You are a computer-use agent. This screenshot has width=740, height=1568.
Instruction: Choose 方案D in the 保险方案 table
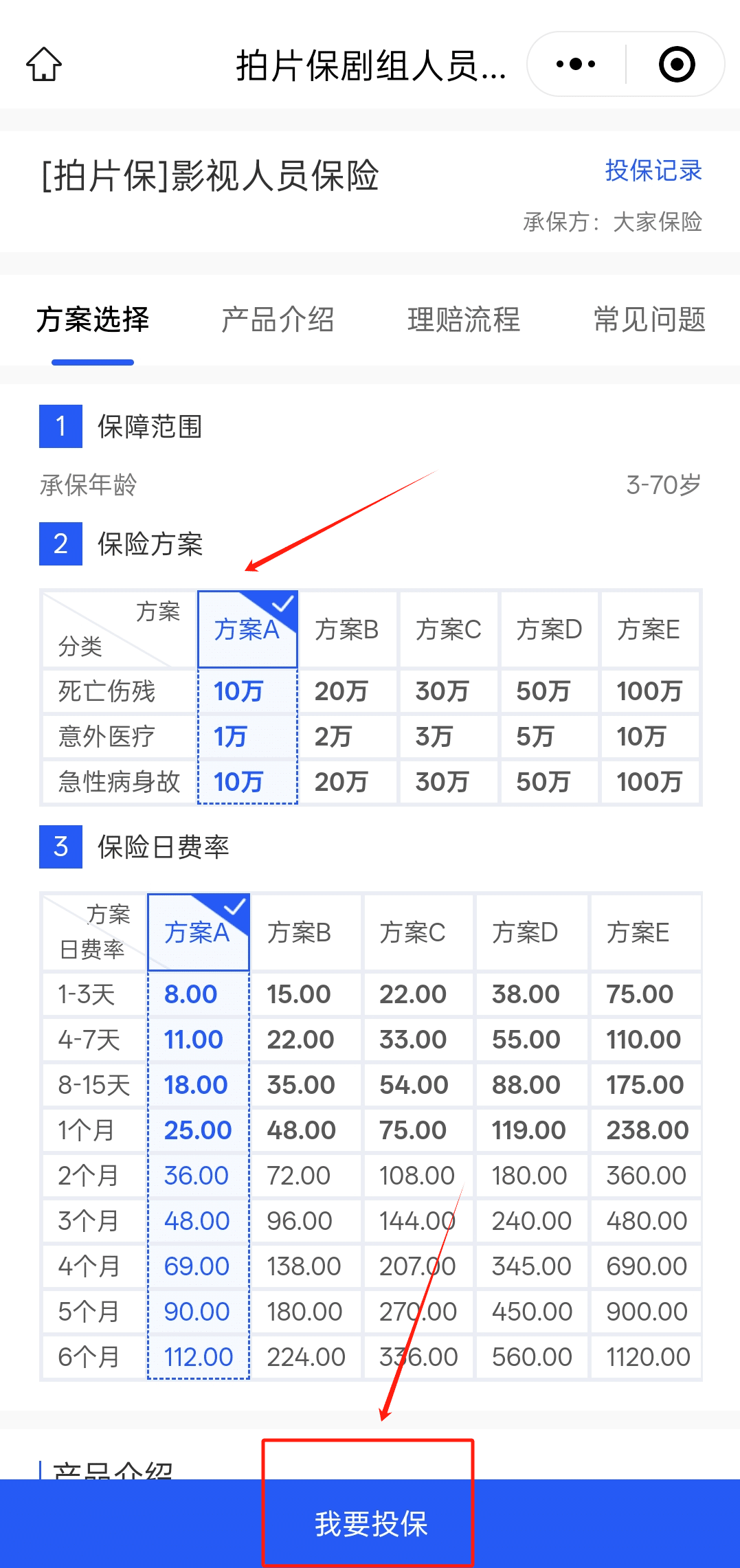(x=549, y=629)
